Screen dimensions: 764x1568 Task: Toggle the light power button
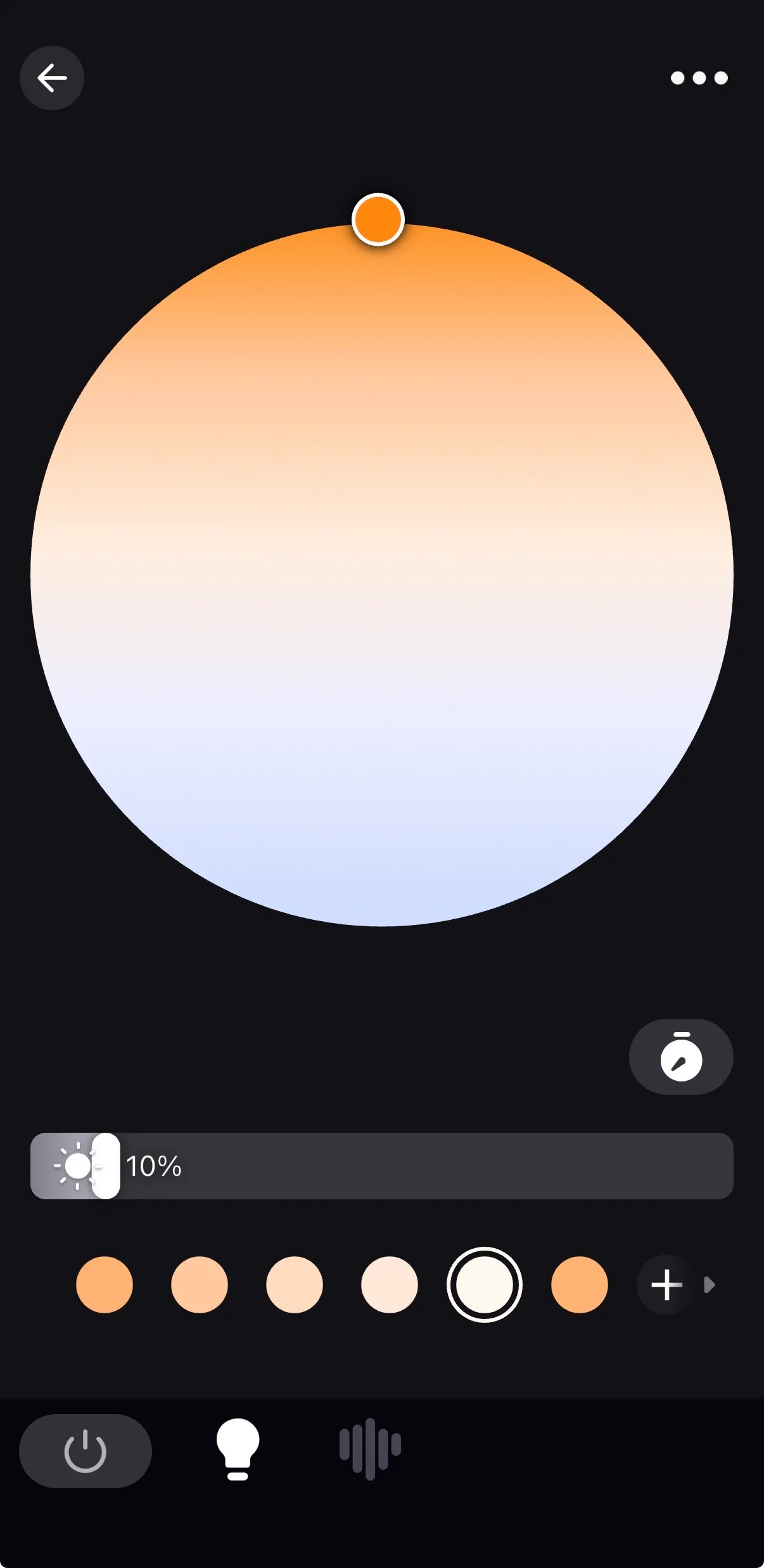[x=86, y=1451]
